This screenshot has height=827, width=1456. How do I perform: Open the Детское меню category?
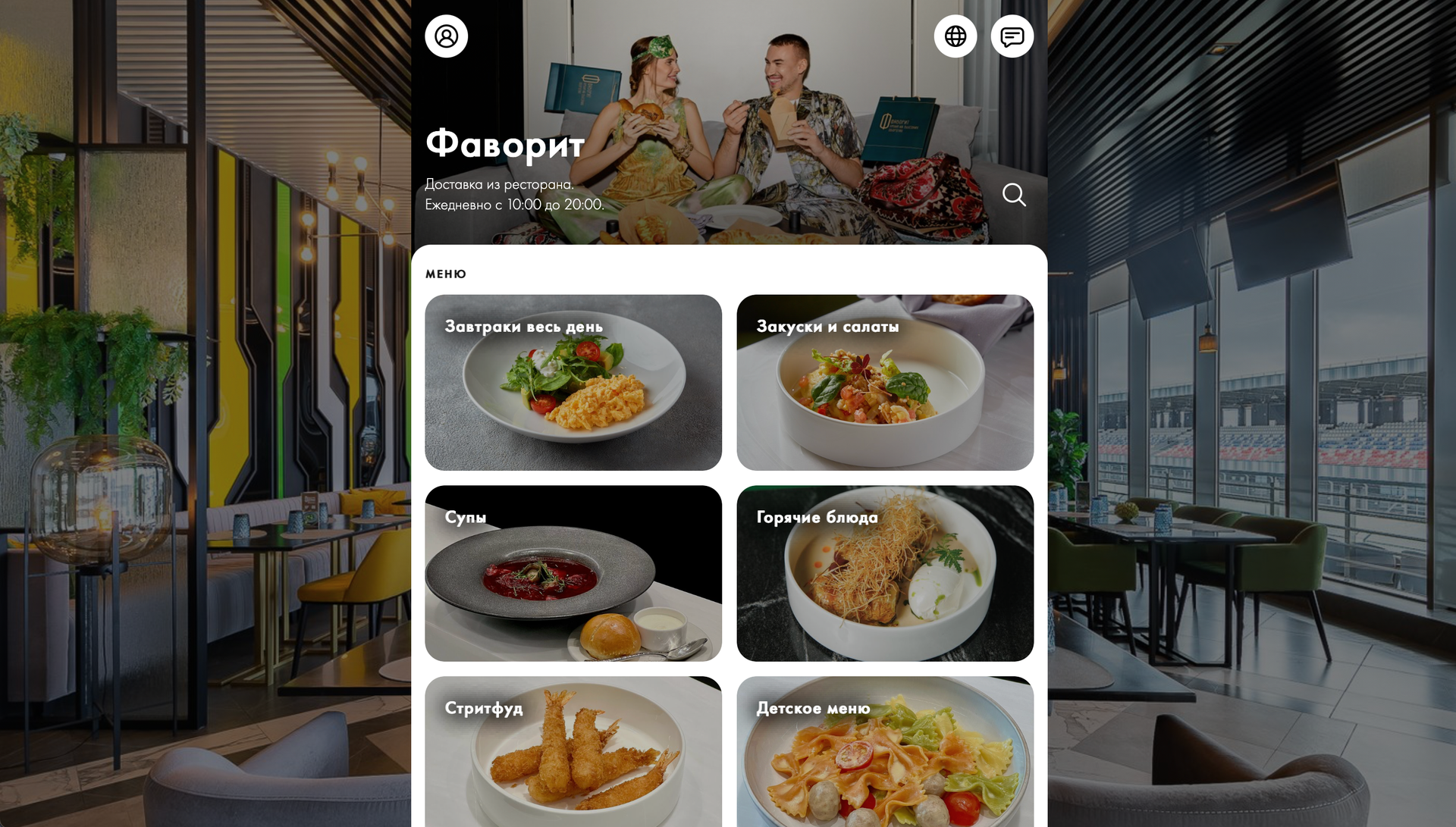pyautogui.click(x=885, y=750)
